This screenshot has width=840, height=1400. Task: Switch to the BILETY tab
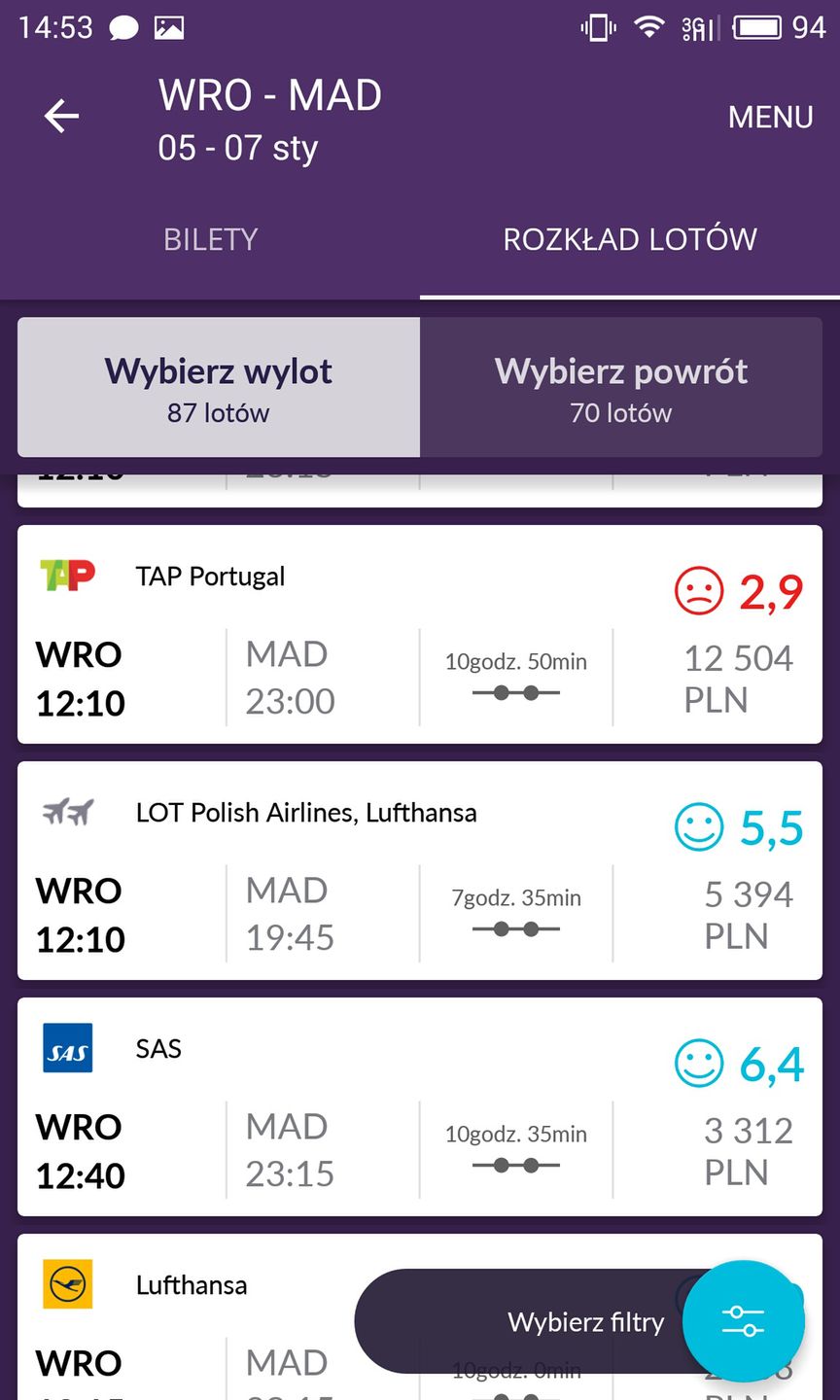[210, 239]
